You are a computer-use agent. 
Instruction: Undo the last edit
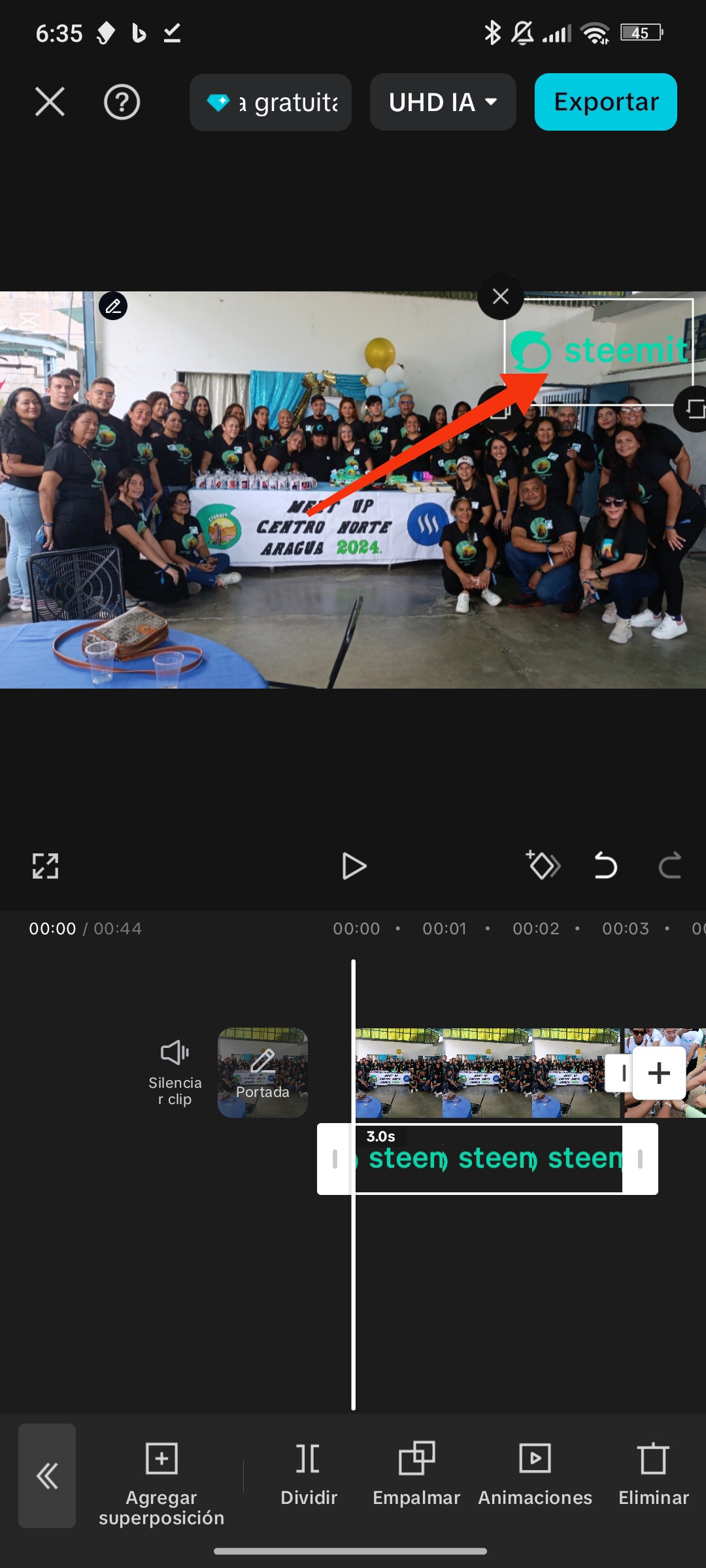pyautogui.click(x=605, y=866)
